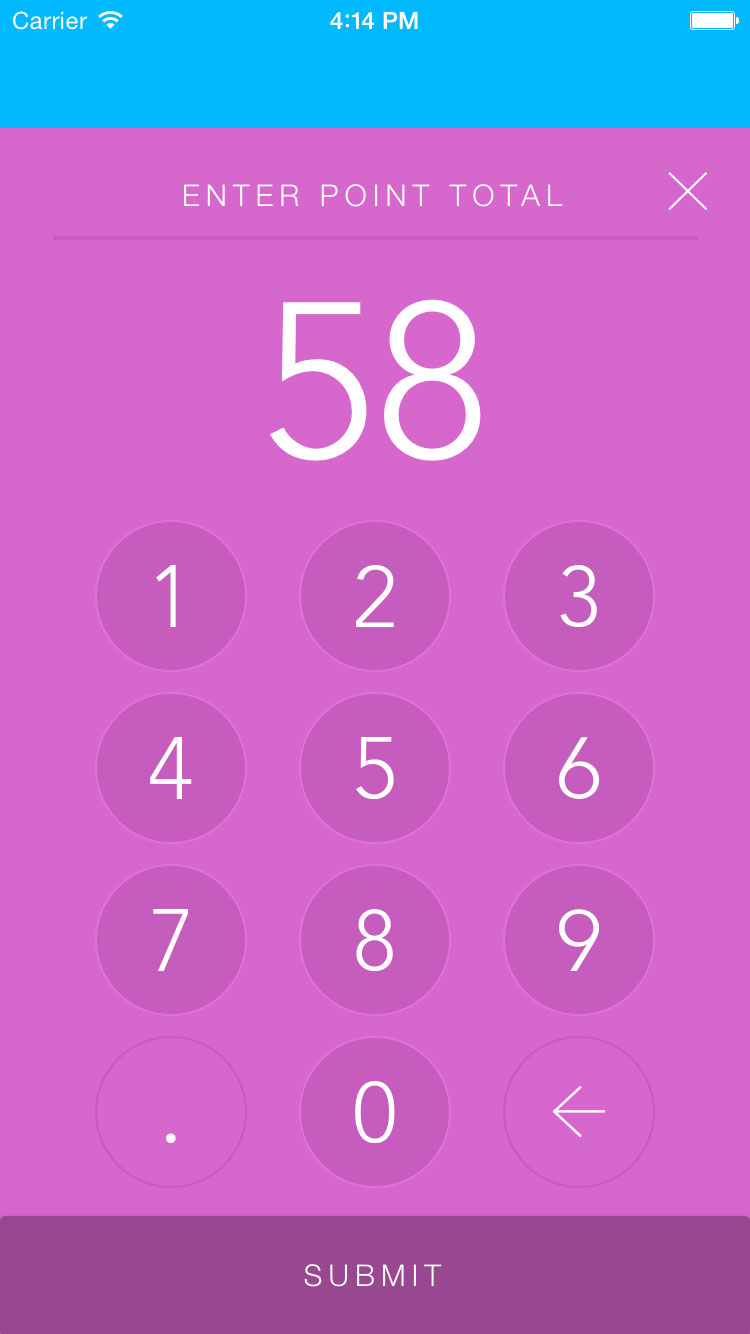
Task: Tap the 3 key
Action: [x=579, y=596]
